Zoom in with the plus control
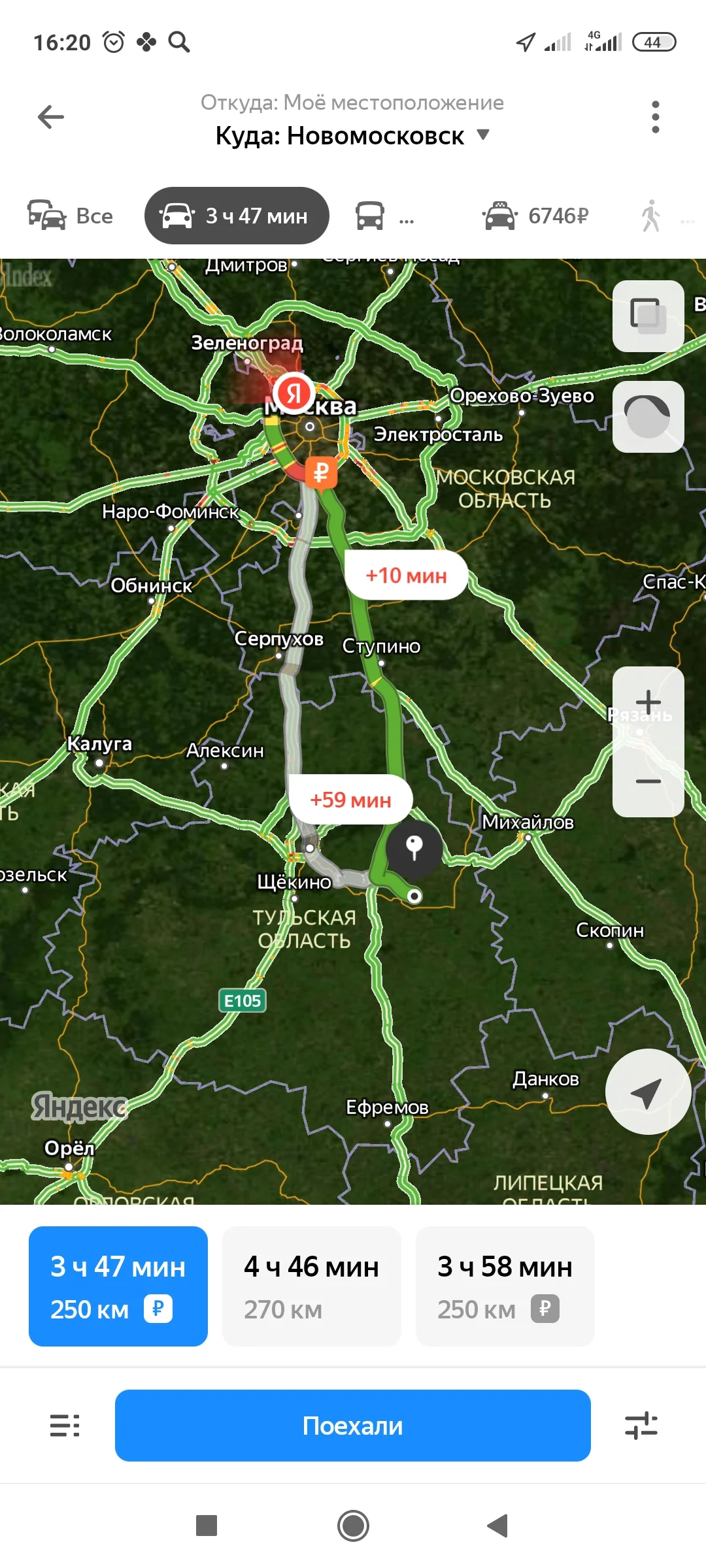706x1568 pixels. click(x=648, y=701)
